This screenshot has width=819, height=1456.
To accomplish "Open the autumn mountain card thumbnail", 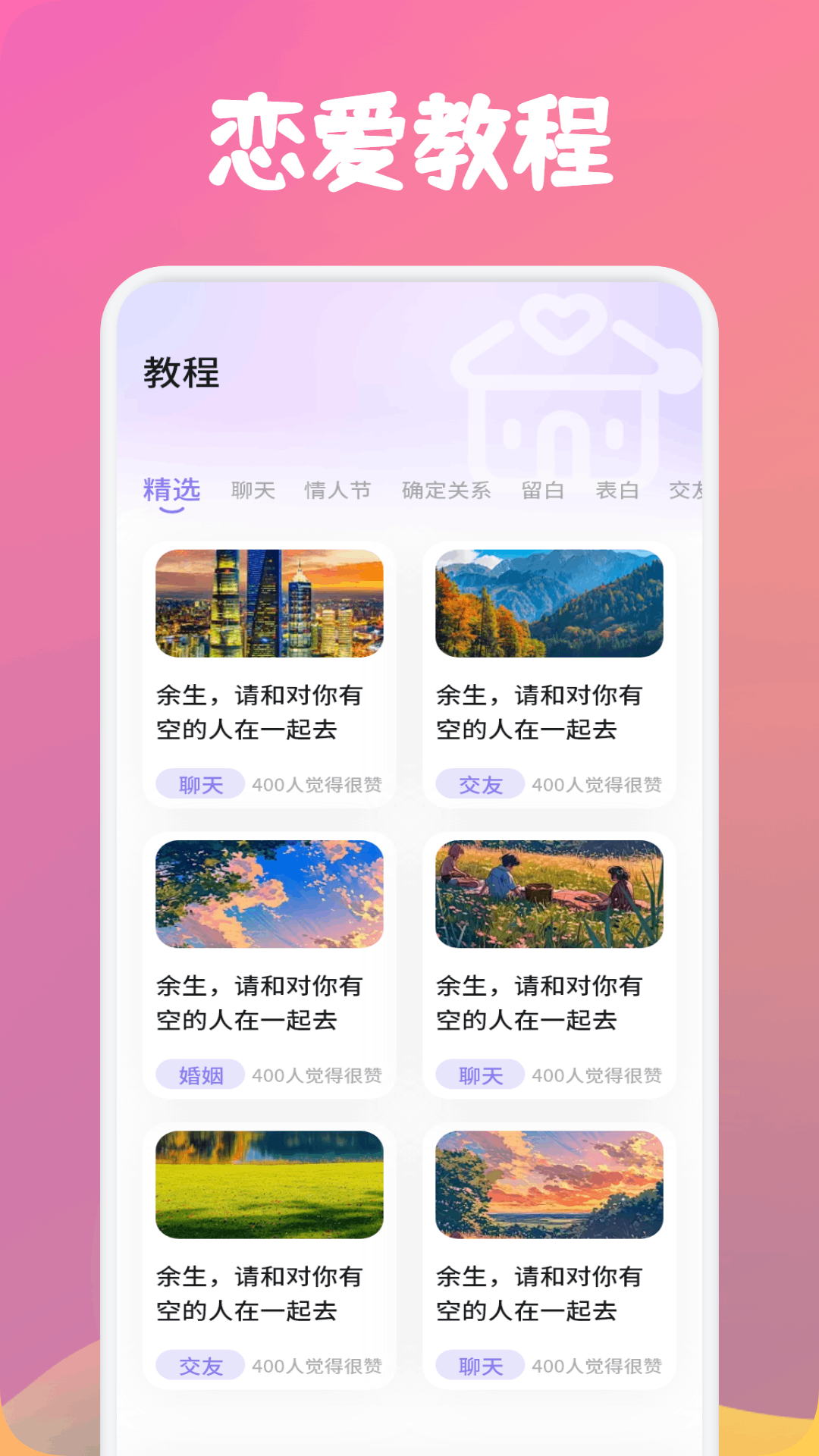I will pyautogui.click(x=550, y=603).
